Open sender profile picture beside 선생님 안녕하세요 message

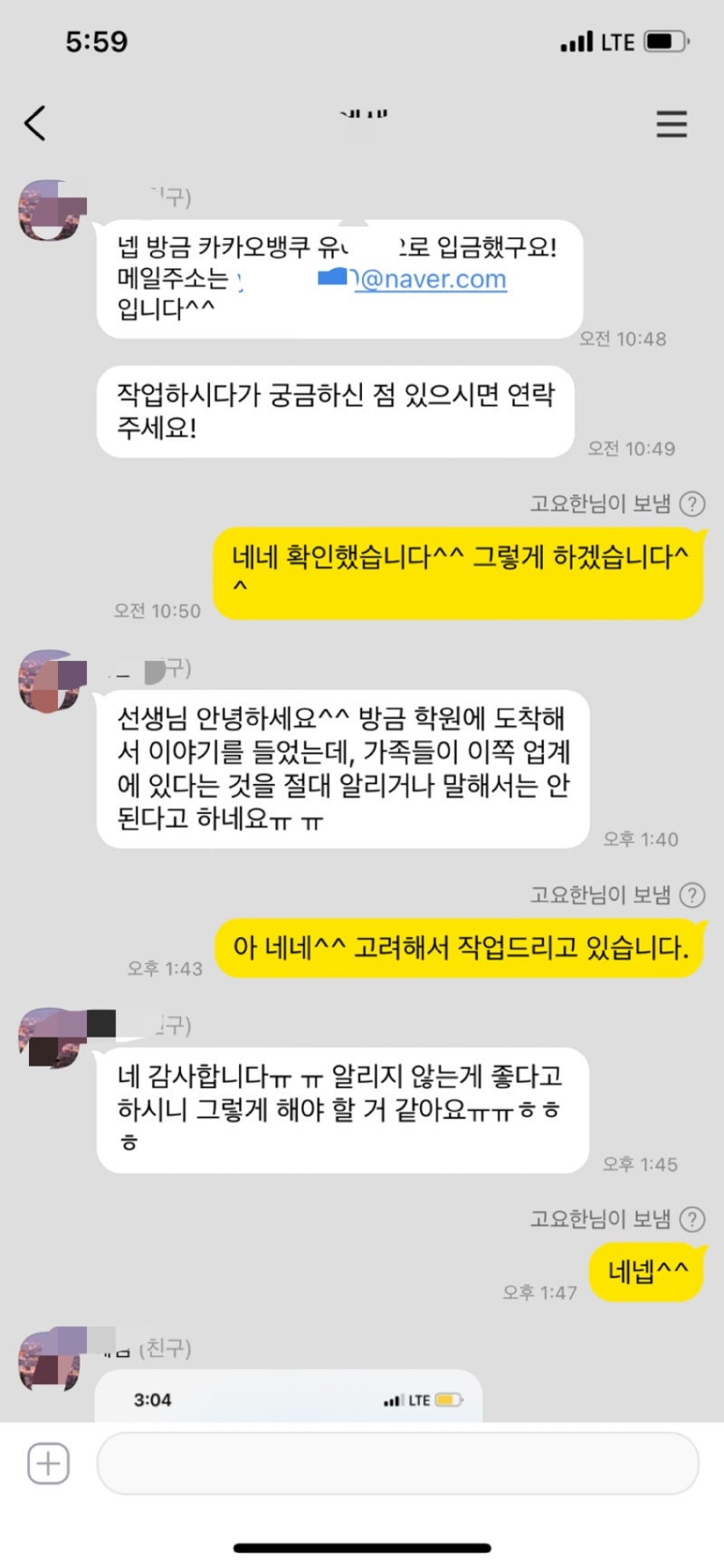(x=50, y=681)
